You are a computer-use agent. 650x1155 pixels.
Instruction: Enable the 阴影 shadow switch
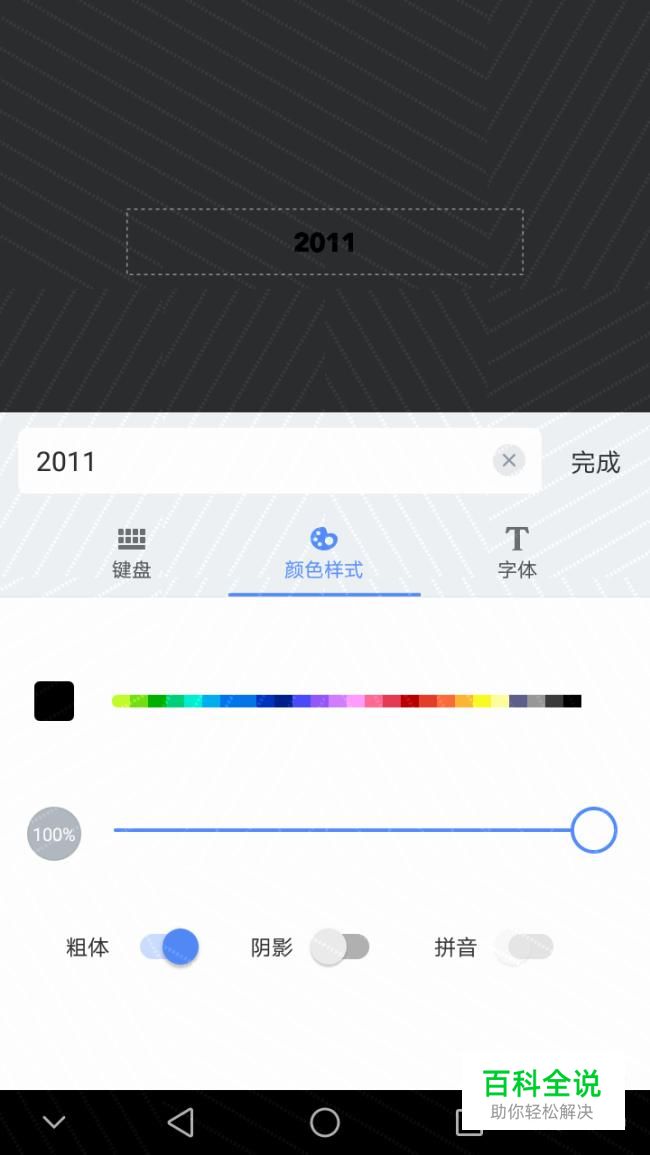pos(340,947)
